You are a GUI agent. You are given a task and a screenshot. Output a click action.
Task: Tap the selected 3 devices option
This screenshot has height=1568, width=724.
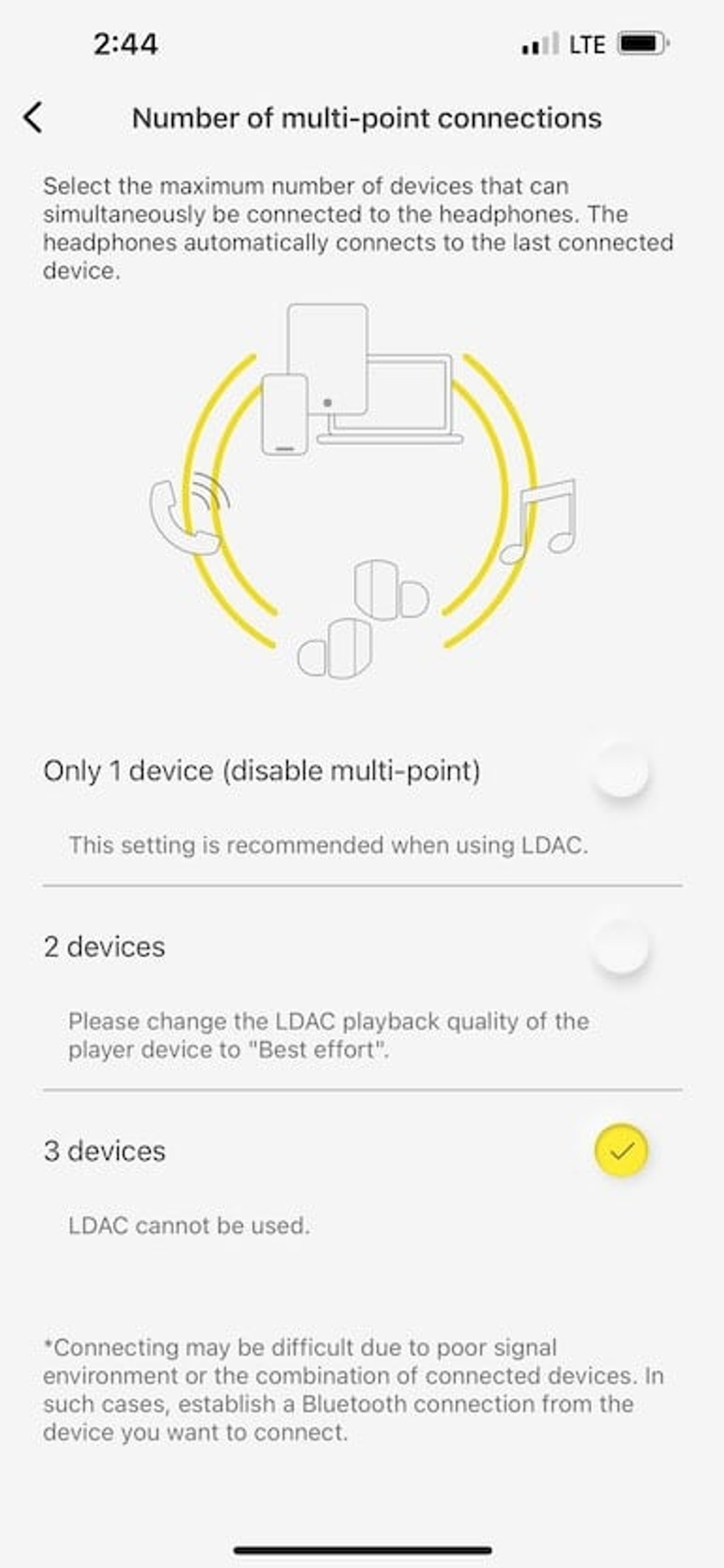click(620, 1151)
